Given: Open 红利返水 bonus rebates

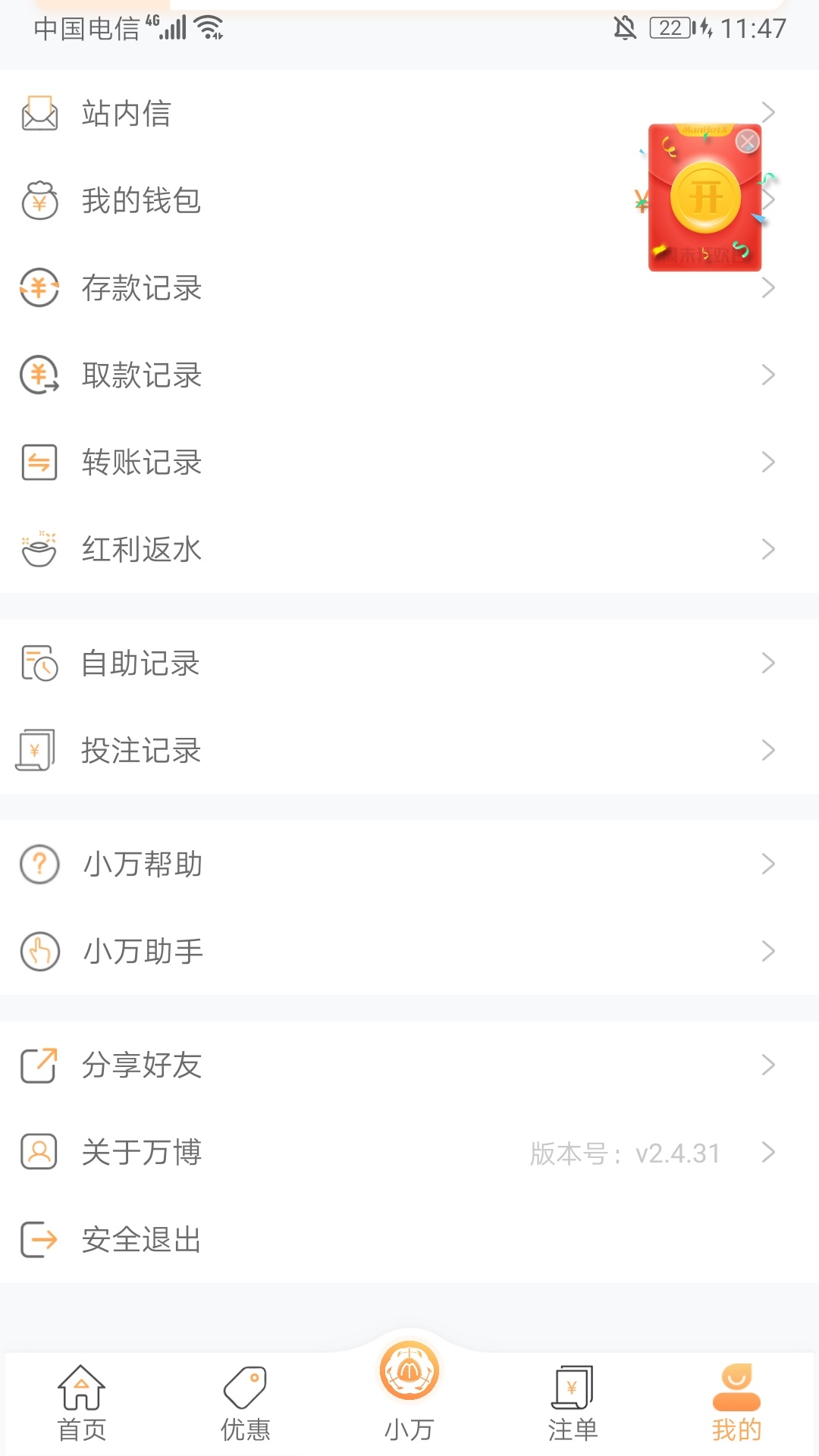Looking at the screenshot, I should [x=409, y=549].
